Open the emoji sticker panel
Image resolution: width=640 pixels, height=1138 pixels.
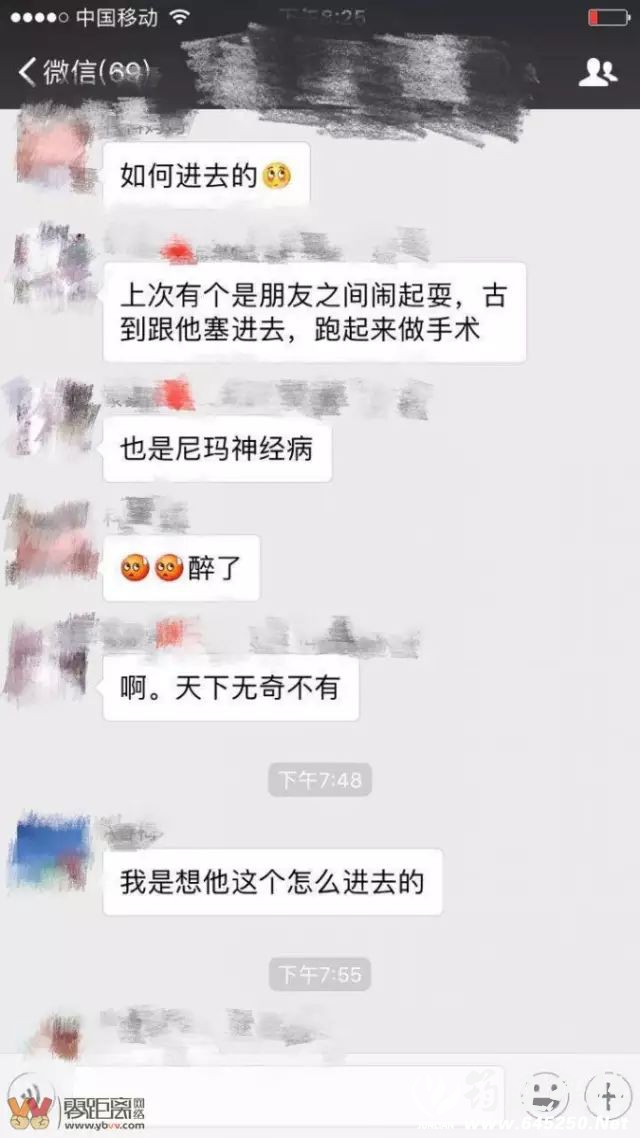pos(545,1094)
